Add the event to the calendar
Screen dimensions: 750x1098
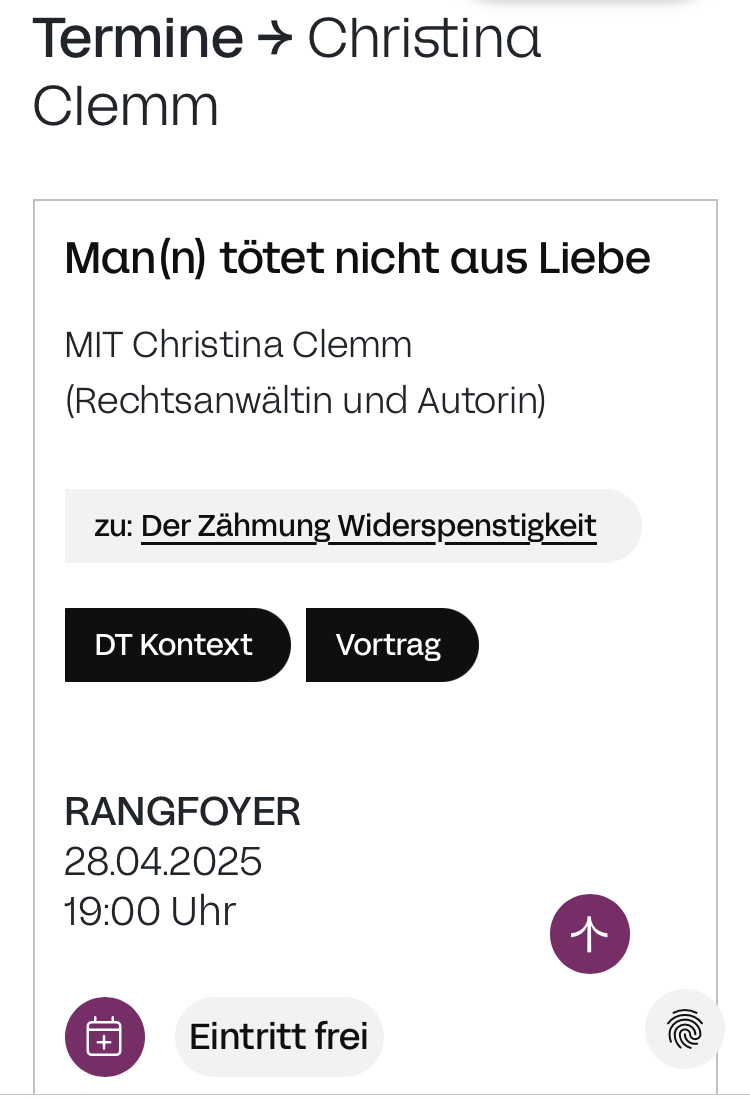pos(105,1037)
